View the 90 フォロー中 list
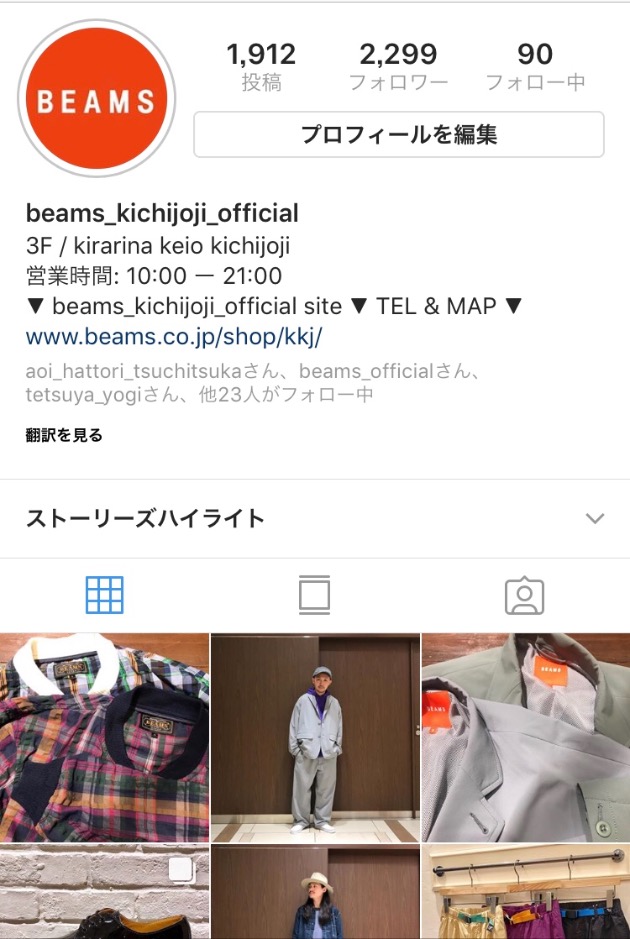Viewport: 630px width, 939px height. coord(535,66)
